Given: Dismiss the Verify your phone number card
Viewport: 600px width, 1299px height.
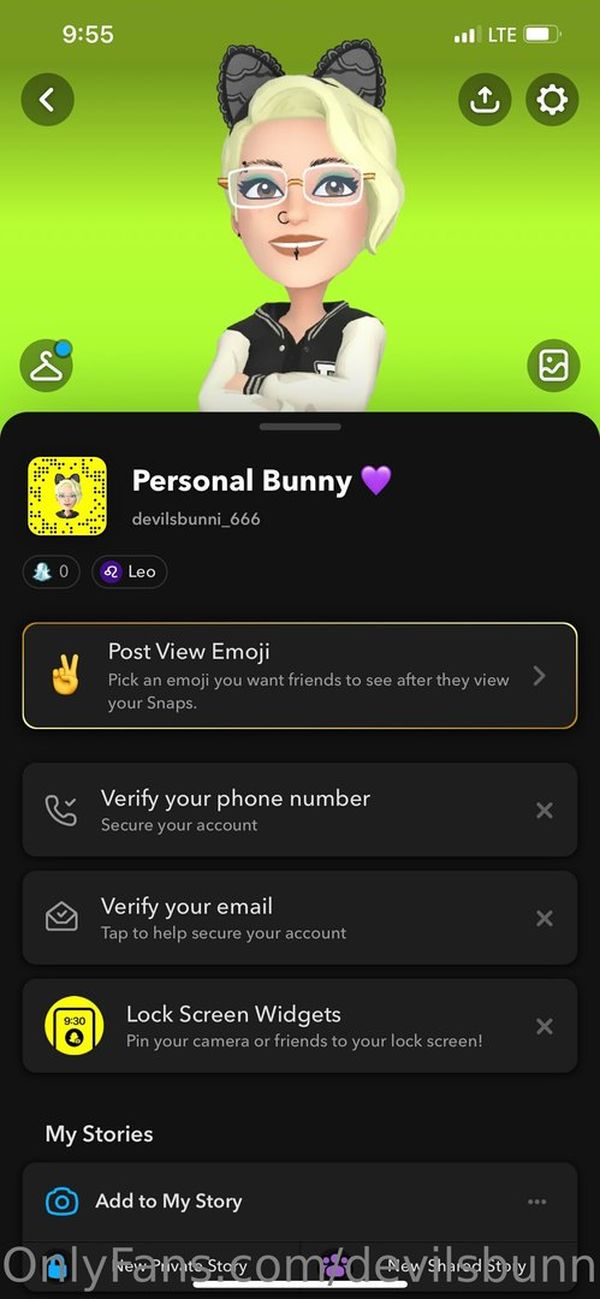Looking at the screenshot, I should (544, 810).
